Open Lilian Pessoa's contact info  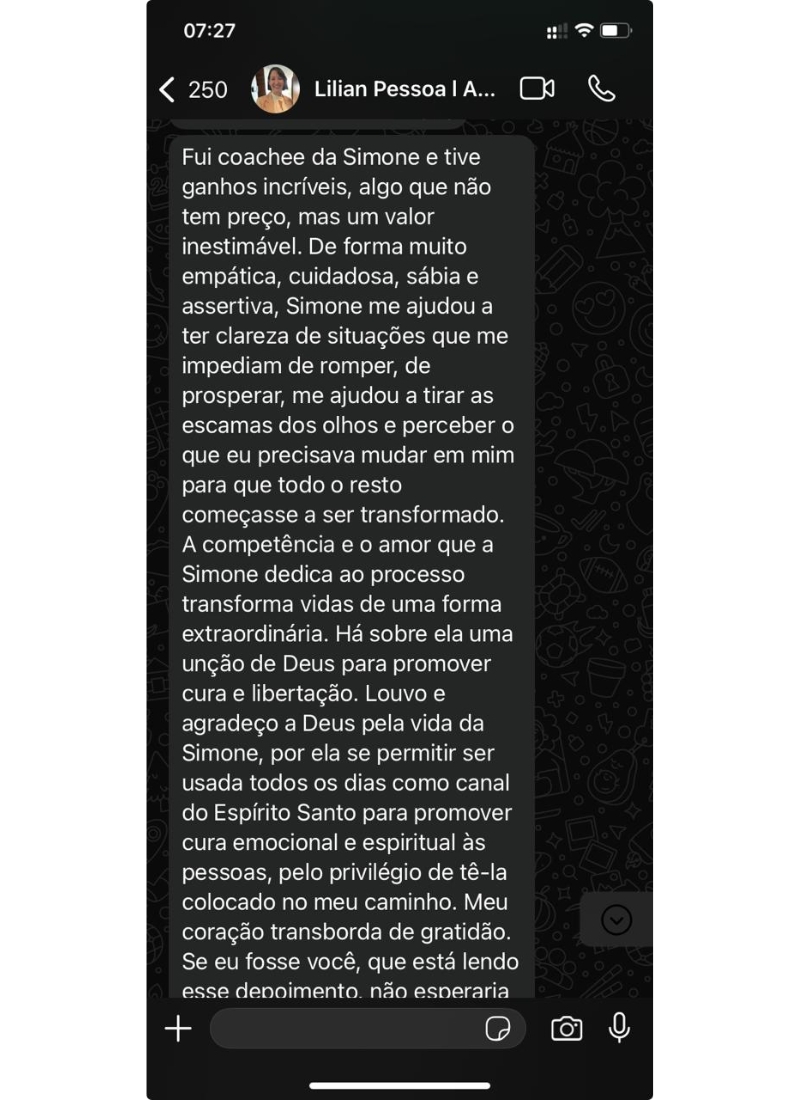tap(404, 89)
